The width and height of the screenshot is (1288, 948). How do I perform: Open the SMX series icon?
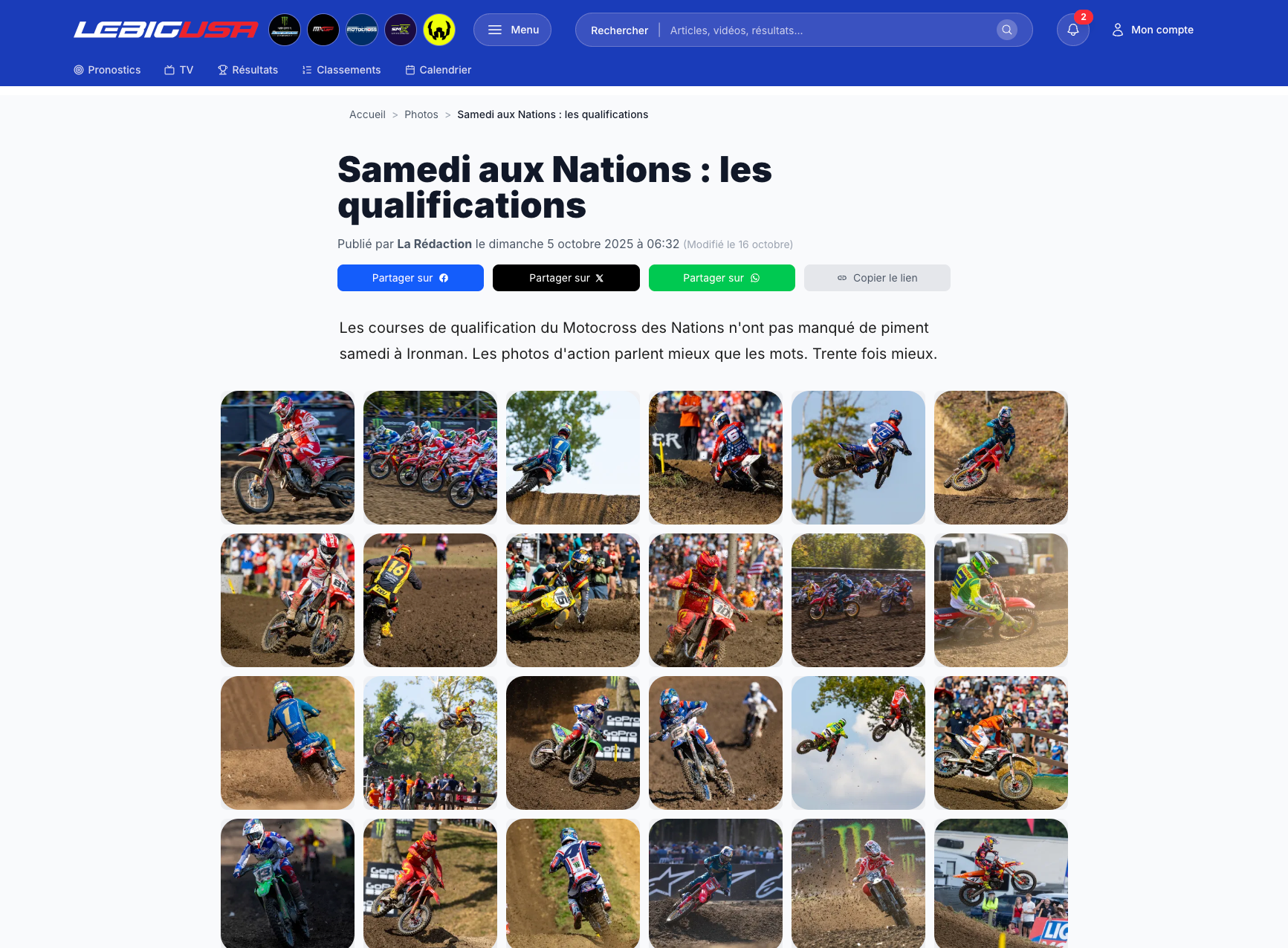[401, 30]
